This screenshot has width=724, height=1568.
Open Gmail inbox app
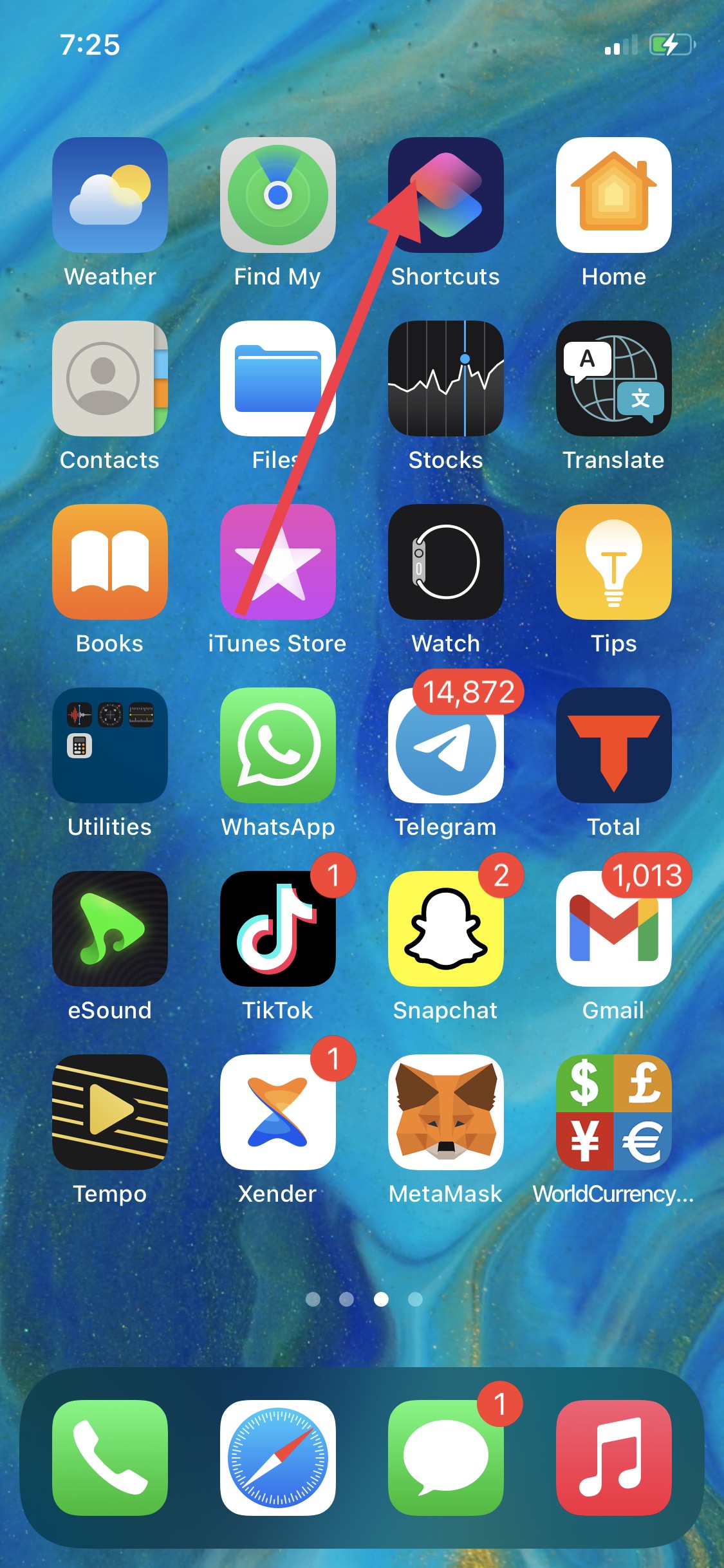613,929
